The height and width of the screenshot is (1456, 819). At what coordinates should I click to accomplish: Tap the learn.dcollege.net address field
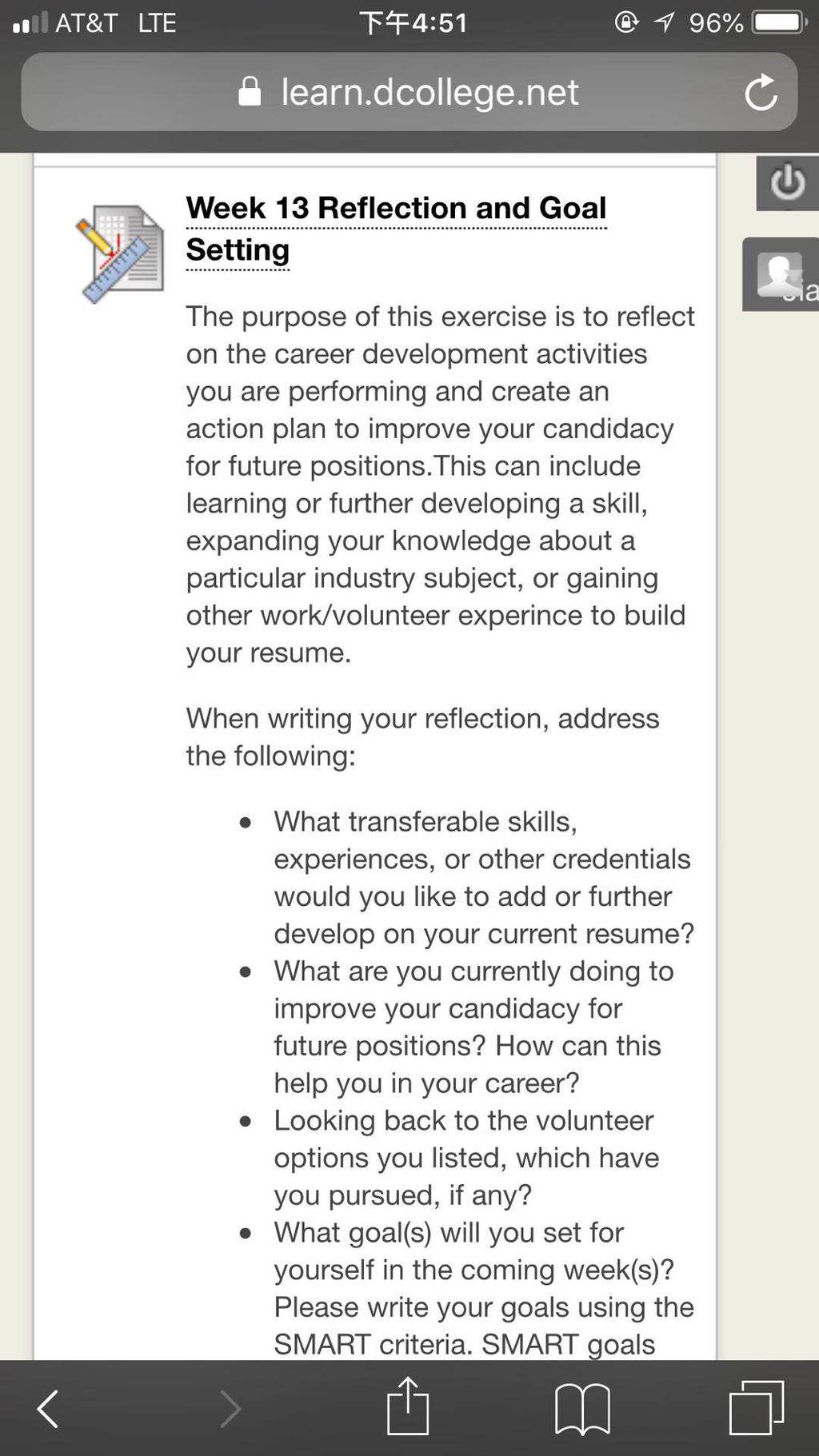(x=409, y=92)
